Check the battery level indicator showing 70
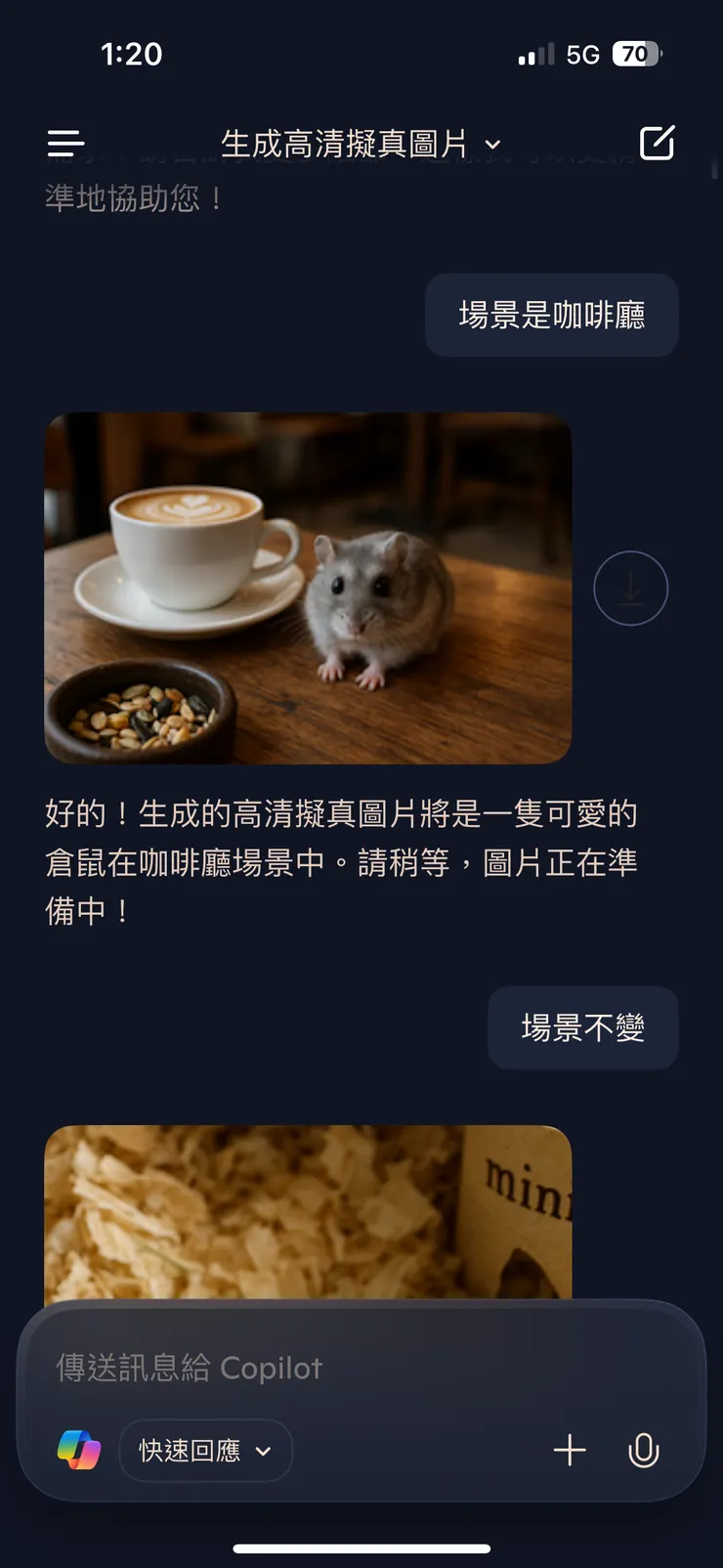Screen dimensions: 723x1568 coord(636,55)
